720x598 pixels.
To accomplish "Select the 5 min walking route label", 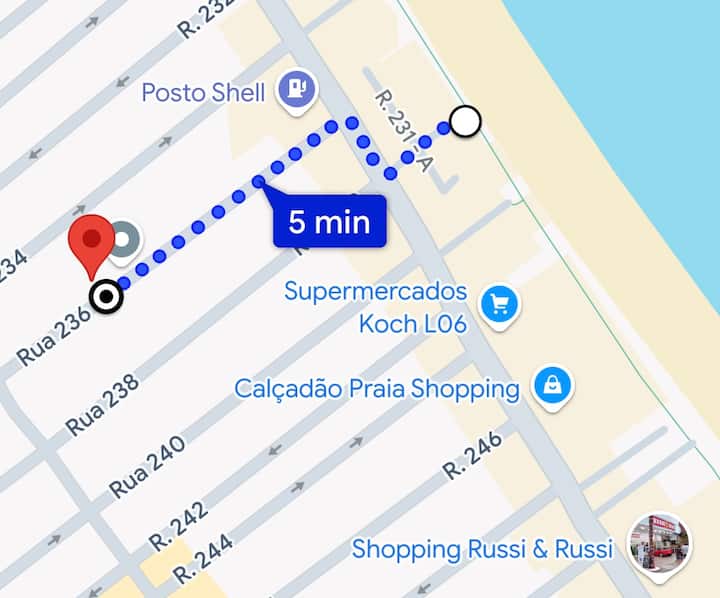I will click(x=329, y=221).
